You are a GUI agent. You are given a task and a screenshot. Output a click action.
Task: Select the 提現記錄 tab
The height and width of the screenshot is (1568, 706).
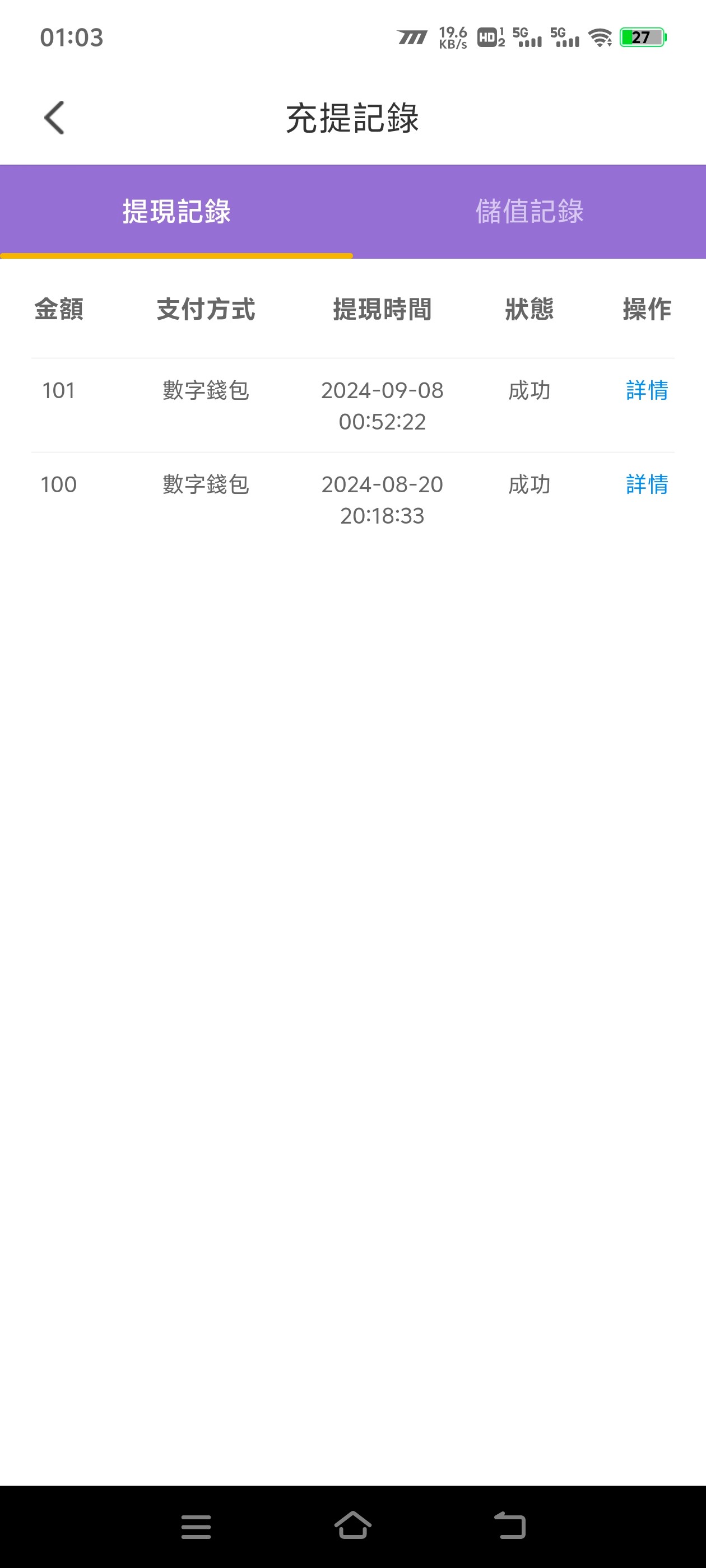click(176, 211)
